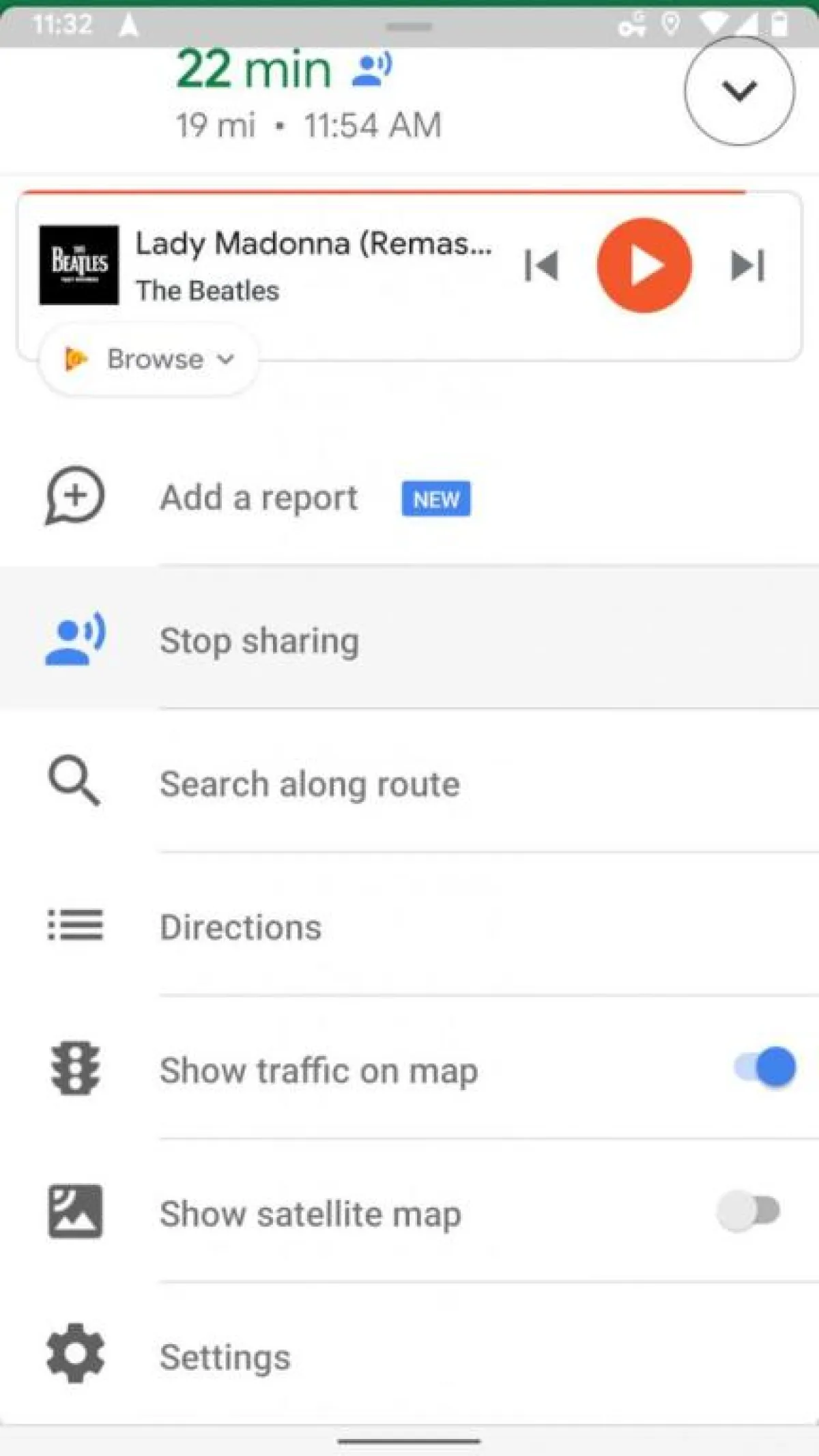The image size is (819, 1456).
Task: Turn off Show traffic on map
Action: click(765, 1068)
